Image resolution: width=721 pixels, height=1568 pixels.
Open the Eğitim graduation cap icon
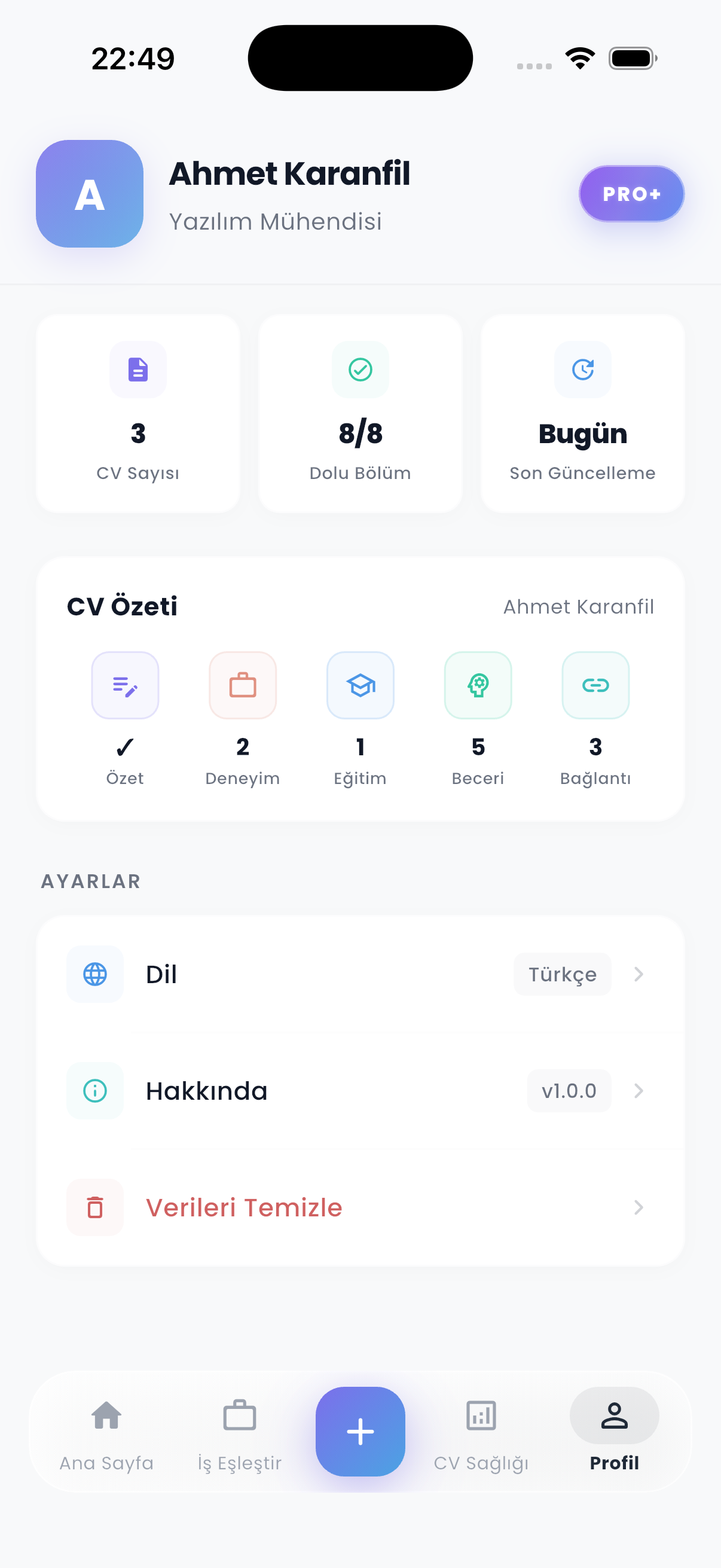(360, 685)
